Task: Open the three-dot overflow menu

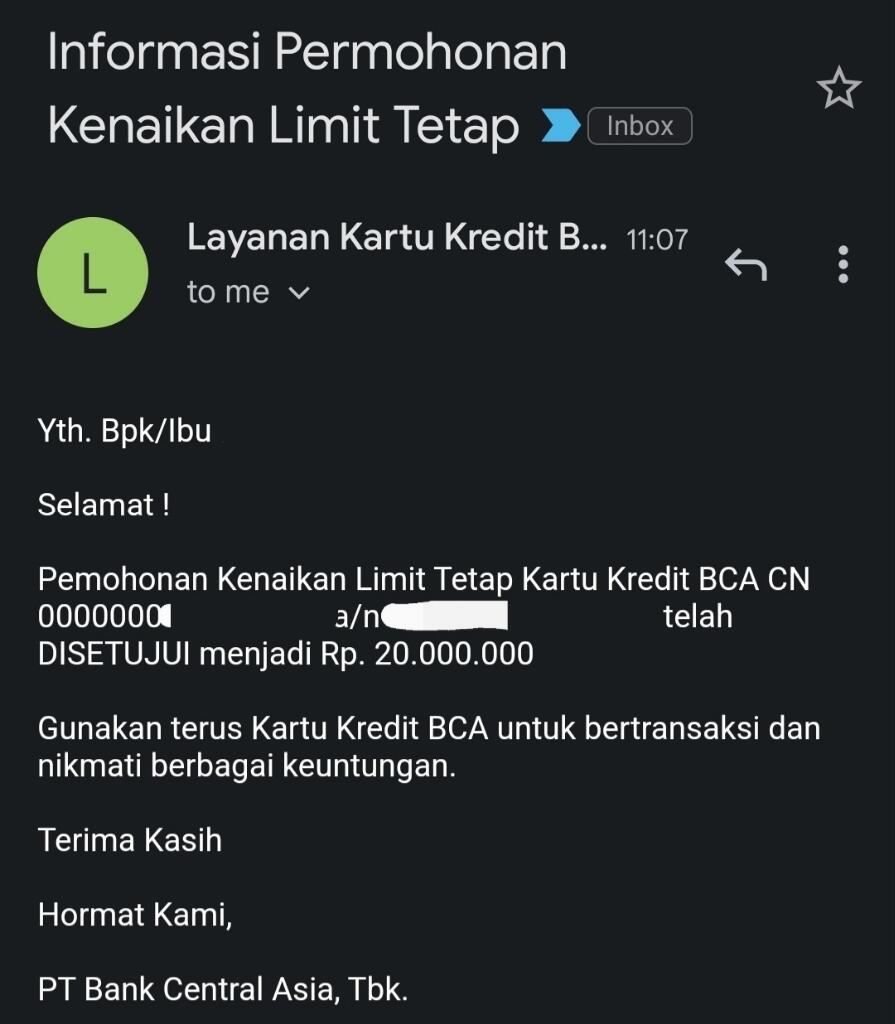Action: tap(843, 266)
